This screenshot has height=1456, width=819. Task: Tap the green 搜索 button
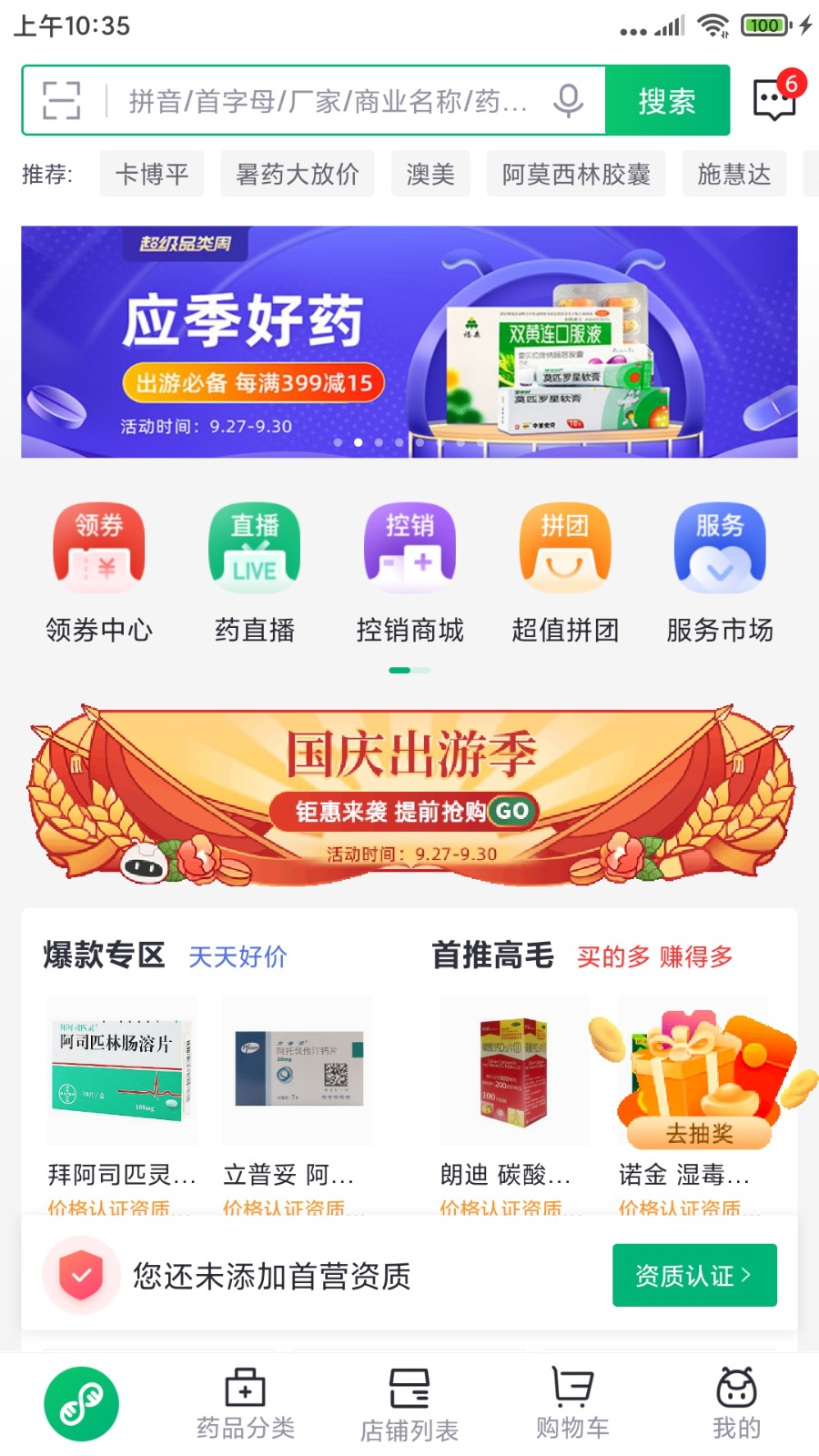(667, 100)
